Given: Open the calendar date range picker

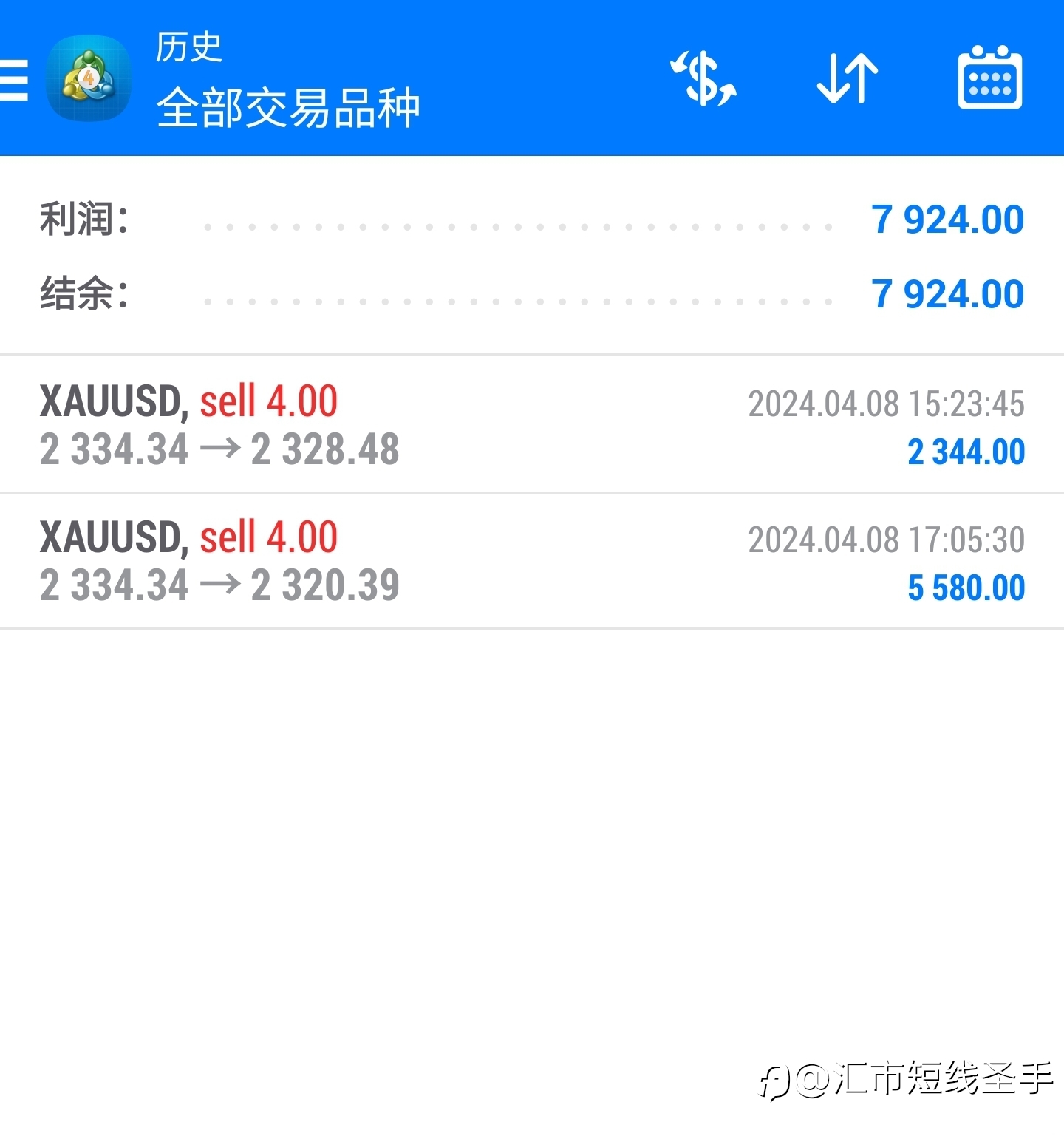Looking at the screenshot, I should pos(990,78).
